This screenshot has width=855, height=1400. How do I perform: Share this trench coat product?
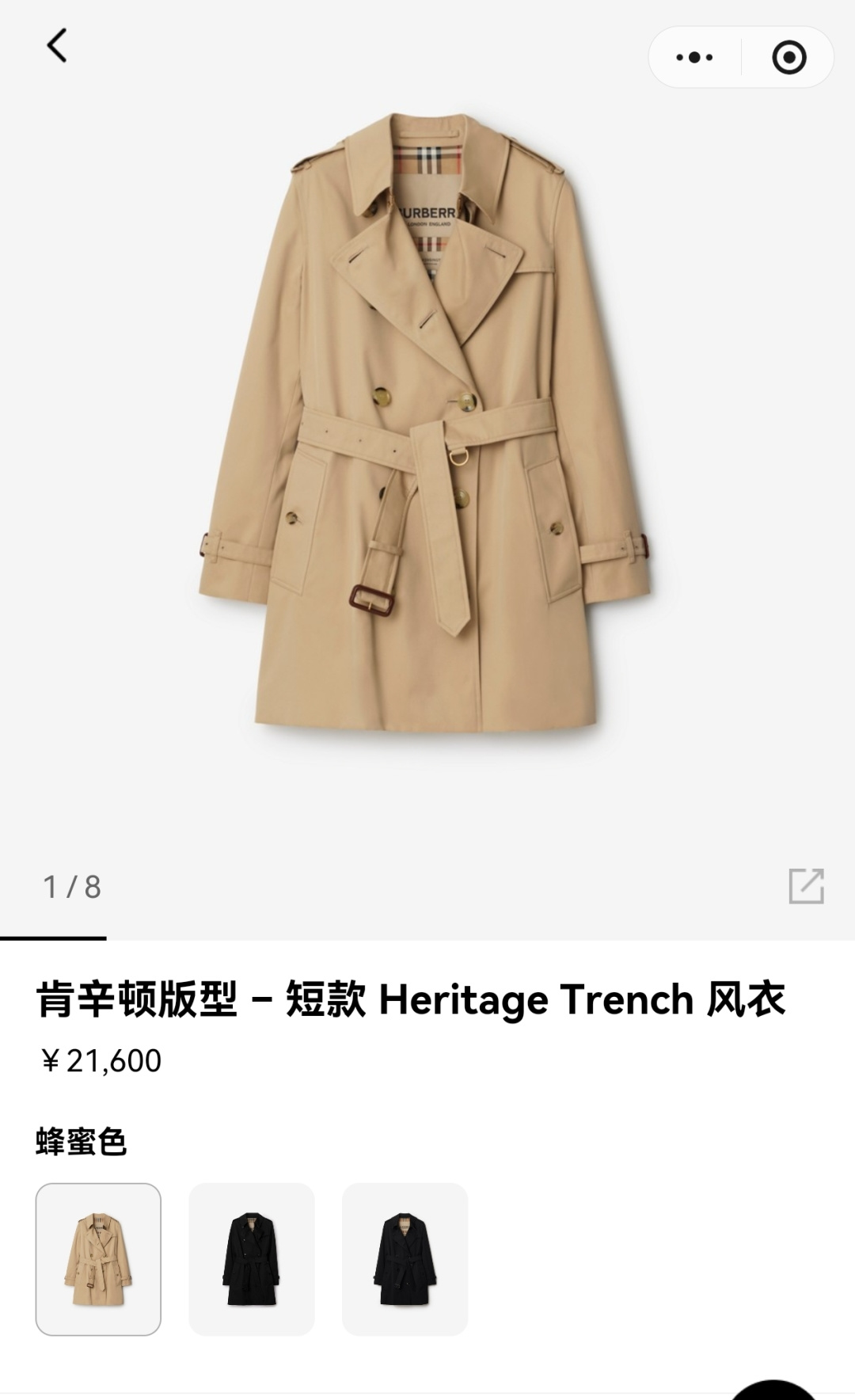806,886
